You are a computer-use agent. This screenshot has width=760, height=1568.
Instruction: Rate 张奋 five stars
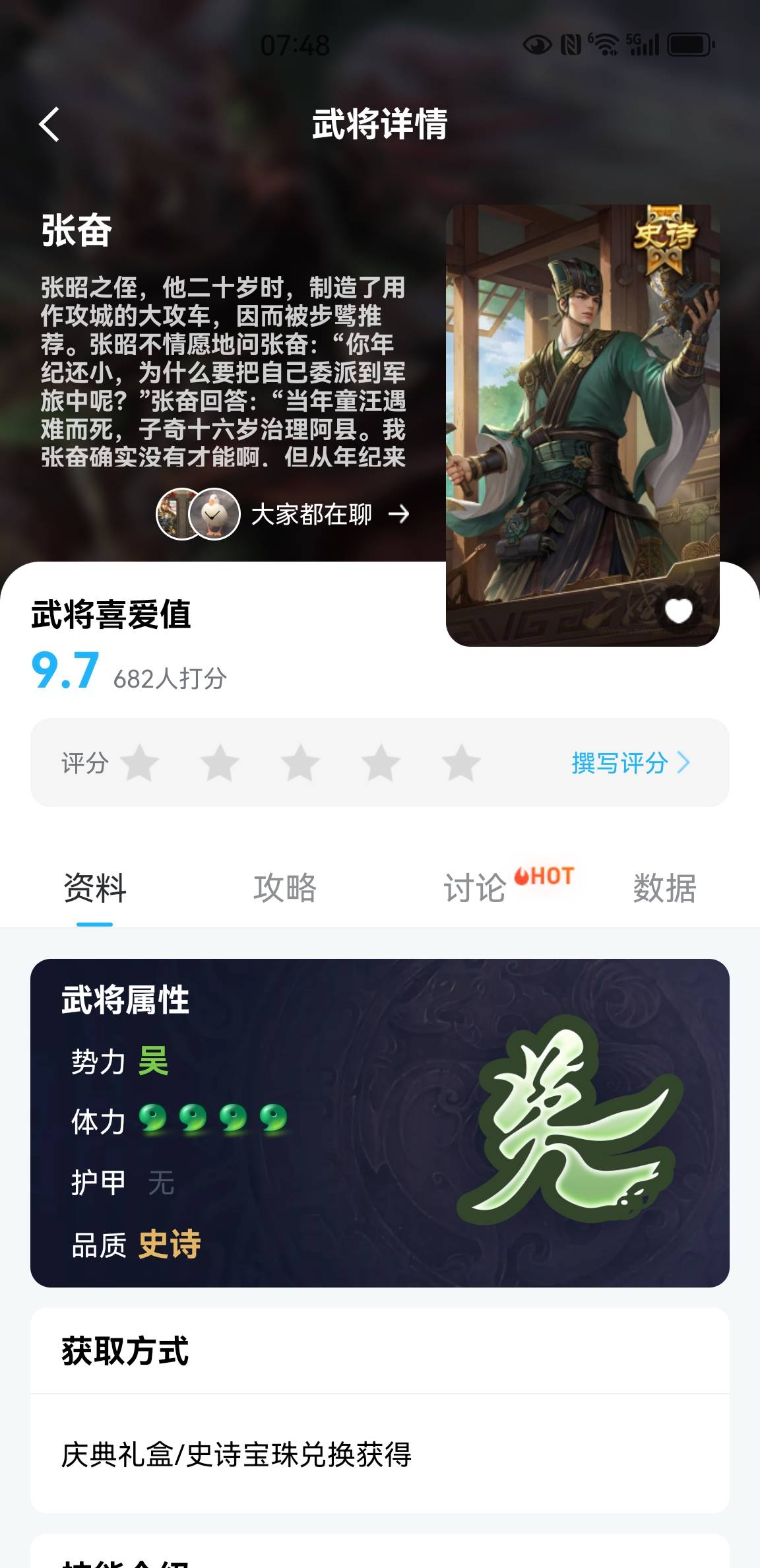click(460, 763)
